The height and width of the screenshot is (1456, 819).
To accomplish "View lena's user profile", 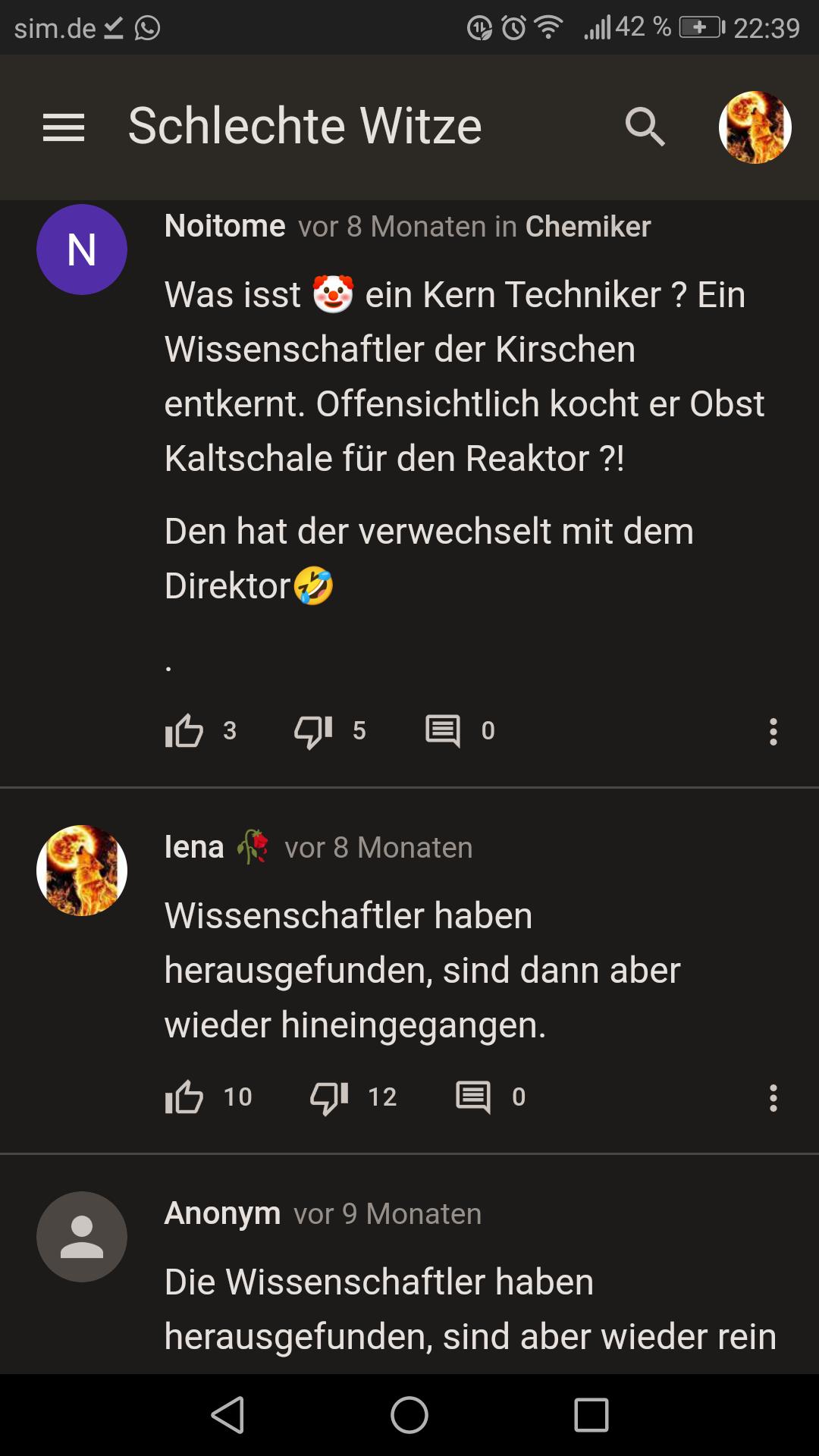I will point(82,871).
